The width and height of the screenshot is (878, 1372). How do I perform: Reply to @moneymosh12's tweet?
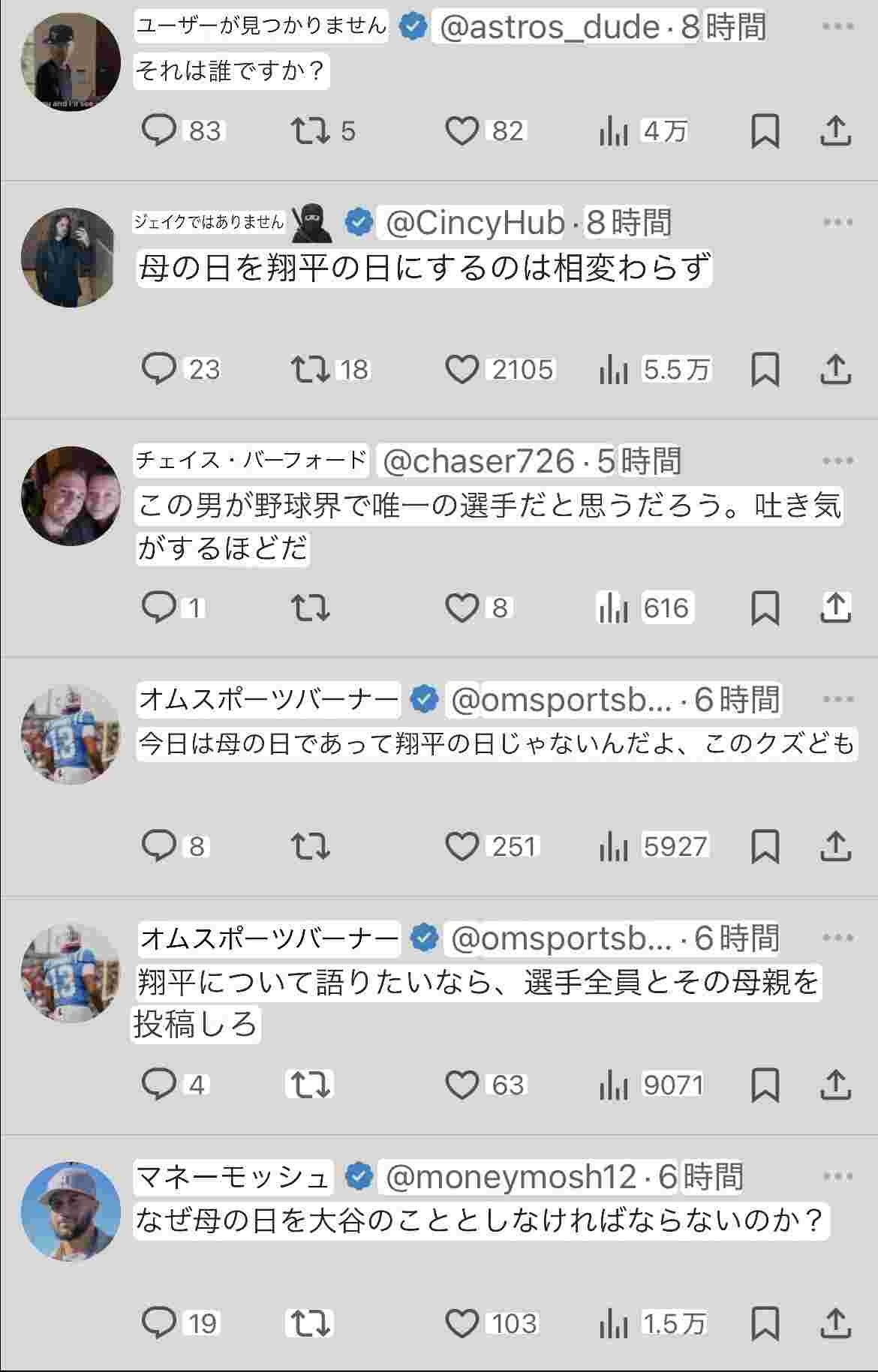[x=159, y=1323]
